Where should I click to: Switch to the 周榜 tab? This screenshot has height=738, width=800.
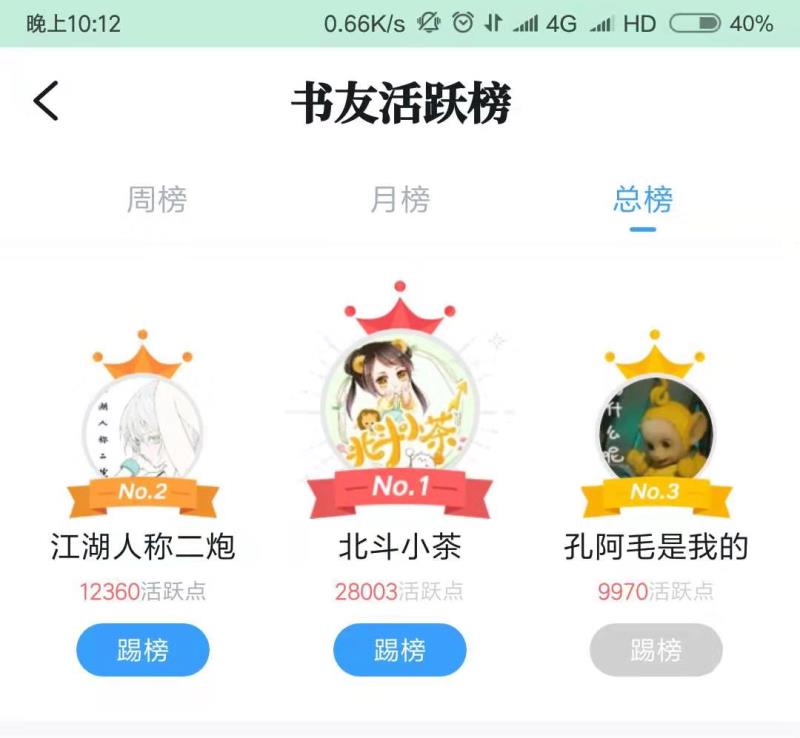(157, 200)
